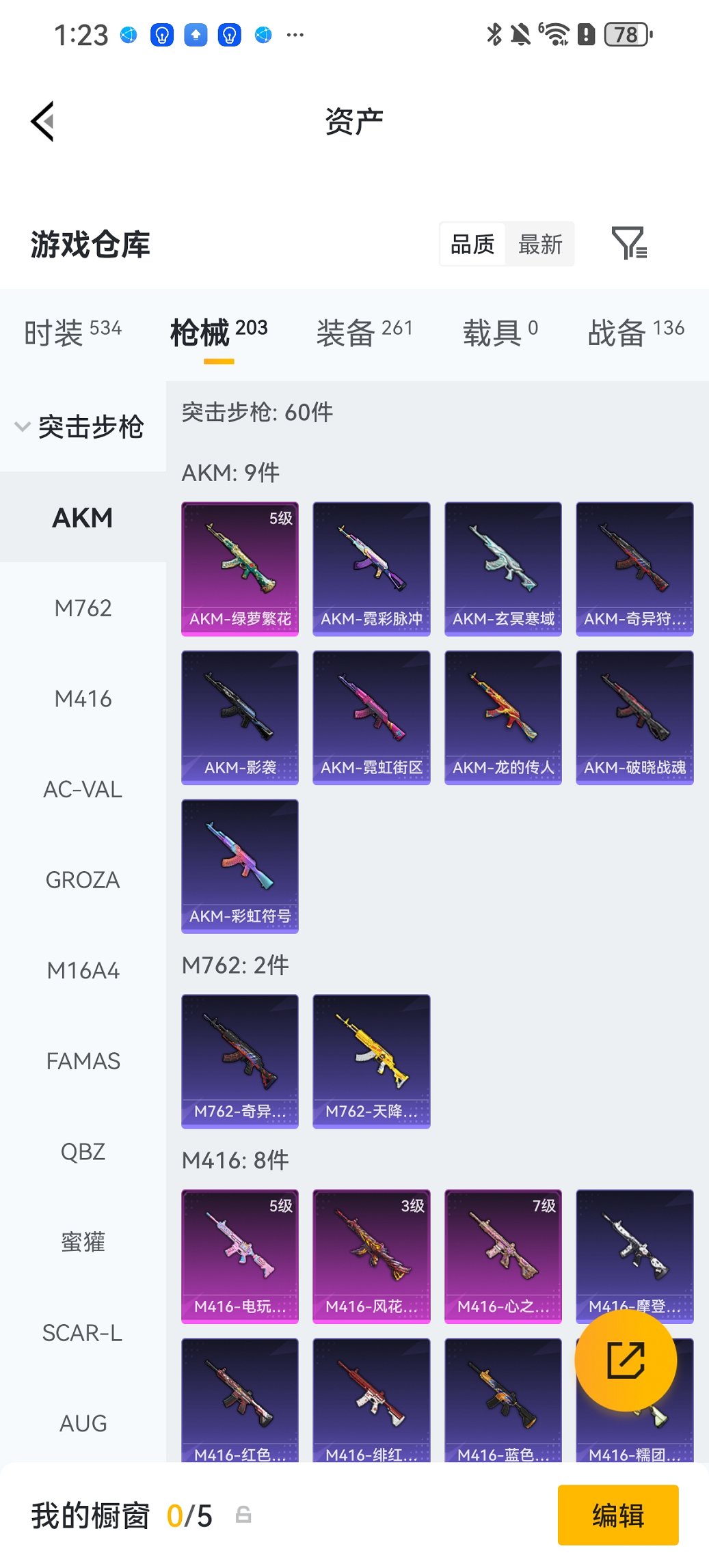The image size is (709, 1568).
Task: Sort inventory by 最新
Action: (539, 244)
